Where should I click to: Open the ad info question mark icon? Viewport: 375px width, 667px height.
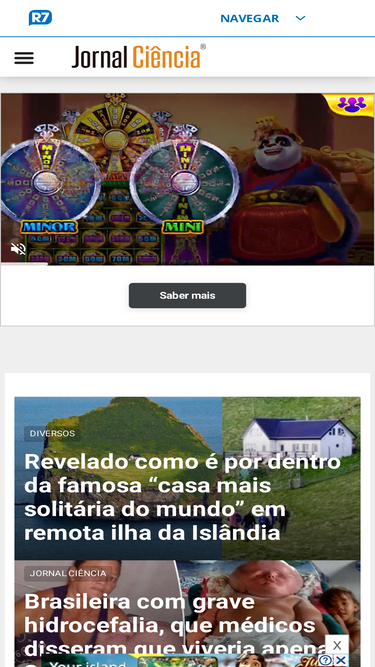pyautogui.click(x=325, y=661)
